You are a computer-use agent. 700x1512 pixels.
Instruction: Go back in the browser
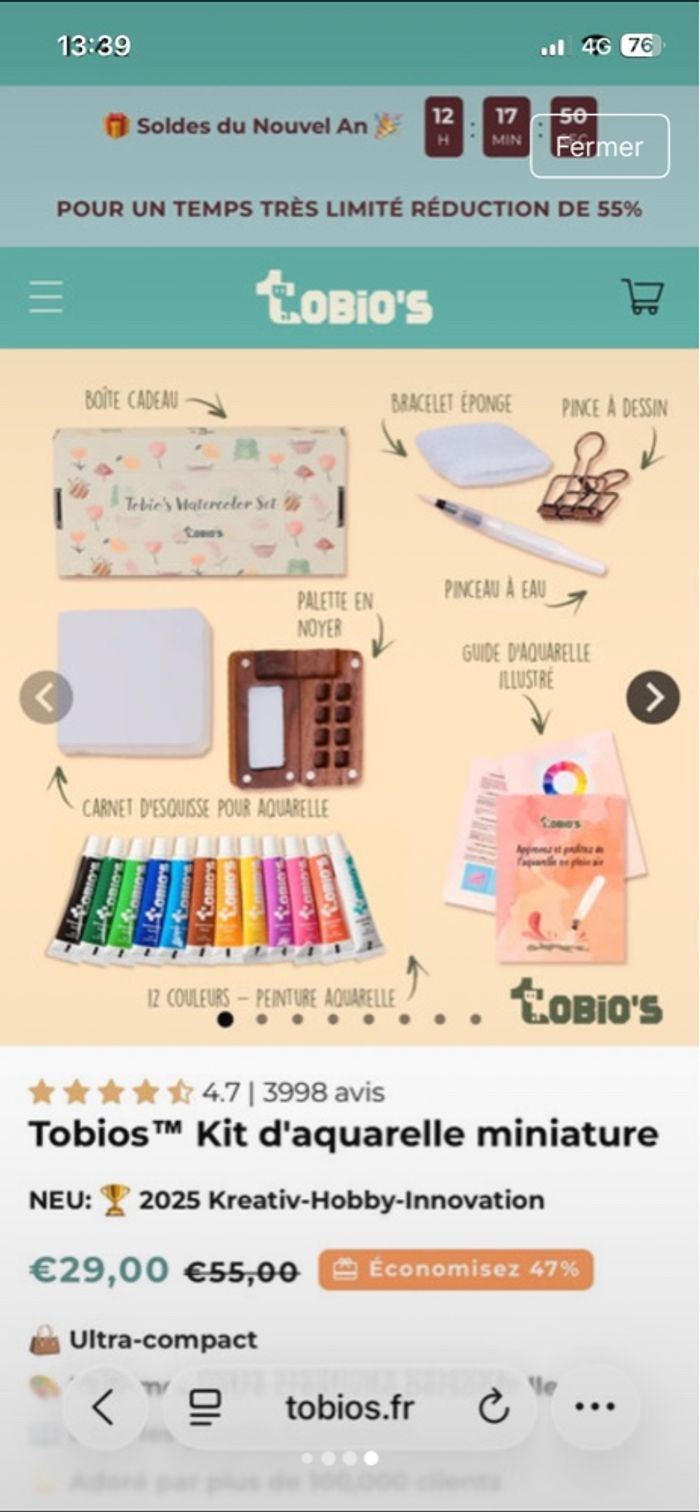tap(103, 1407)
